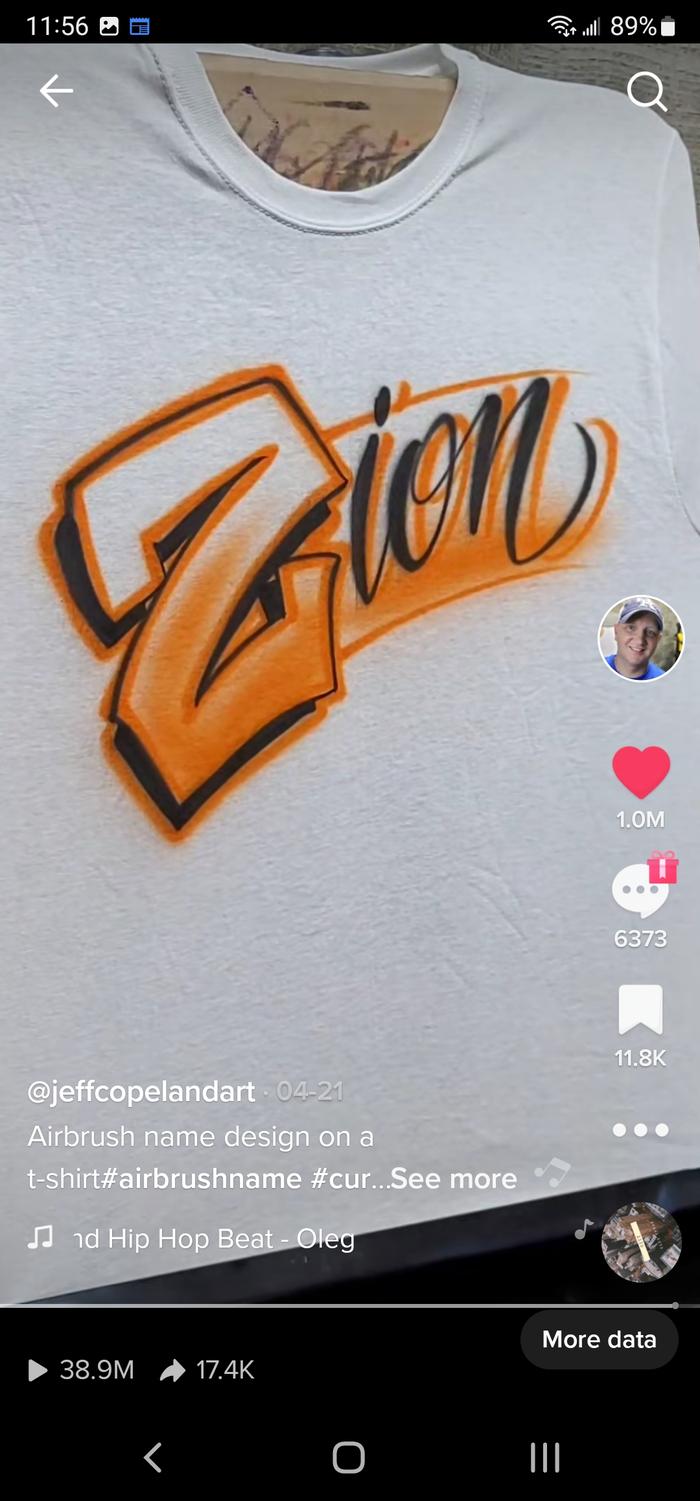700x1501 pixels.
Task: Open the search magnifier icon
Action: tap(646, 92)
